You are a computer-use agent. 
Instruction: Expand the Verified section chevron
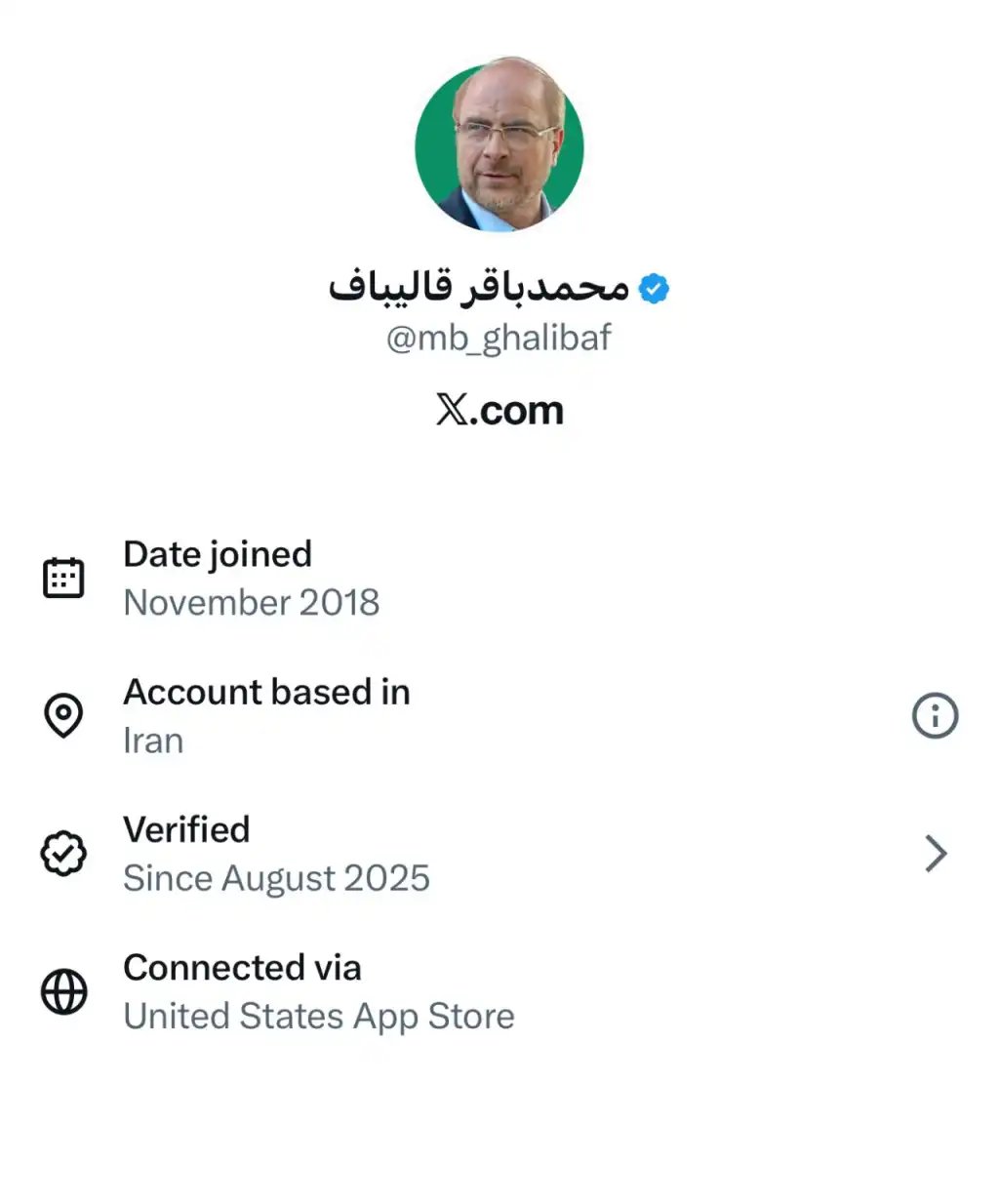pyautogui.click(x=938, y=853)
